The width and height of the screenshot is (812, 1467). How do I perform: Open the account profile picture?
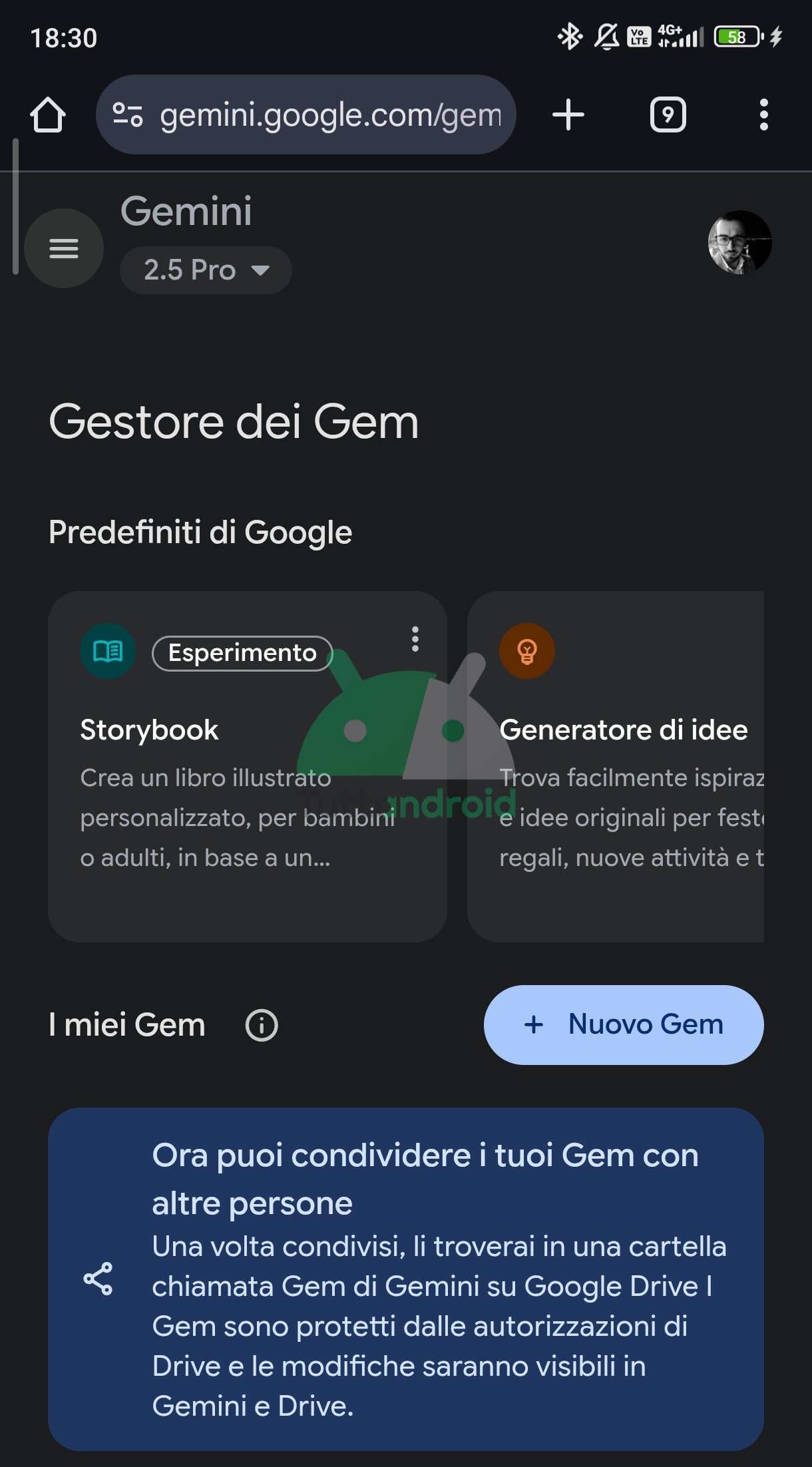(x=739, y=243)
